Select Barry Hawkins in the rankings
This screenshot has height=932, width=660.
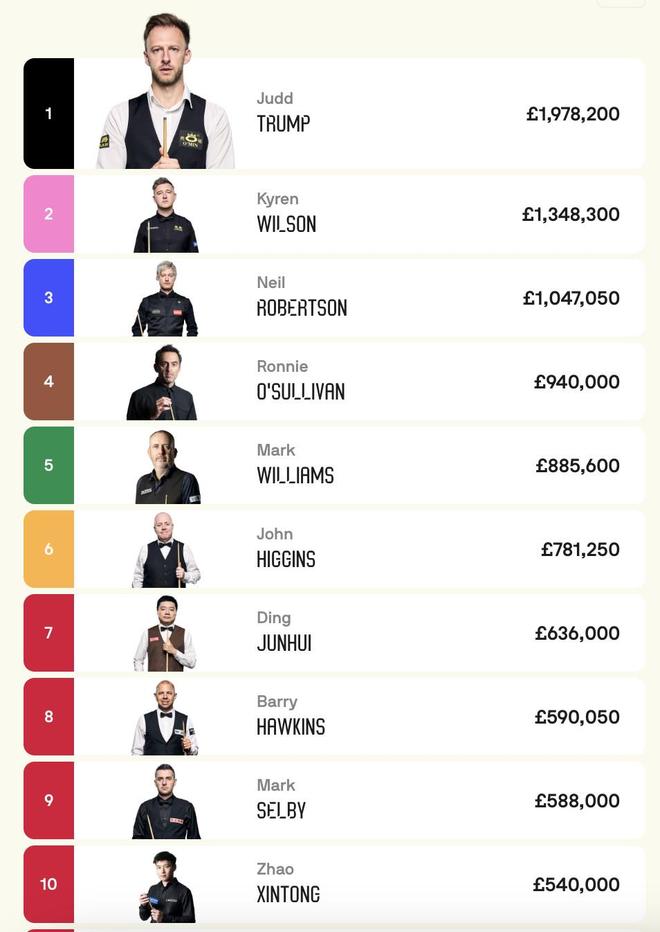coord(290,717)
